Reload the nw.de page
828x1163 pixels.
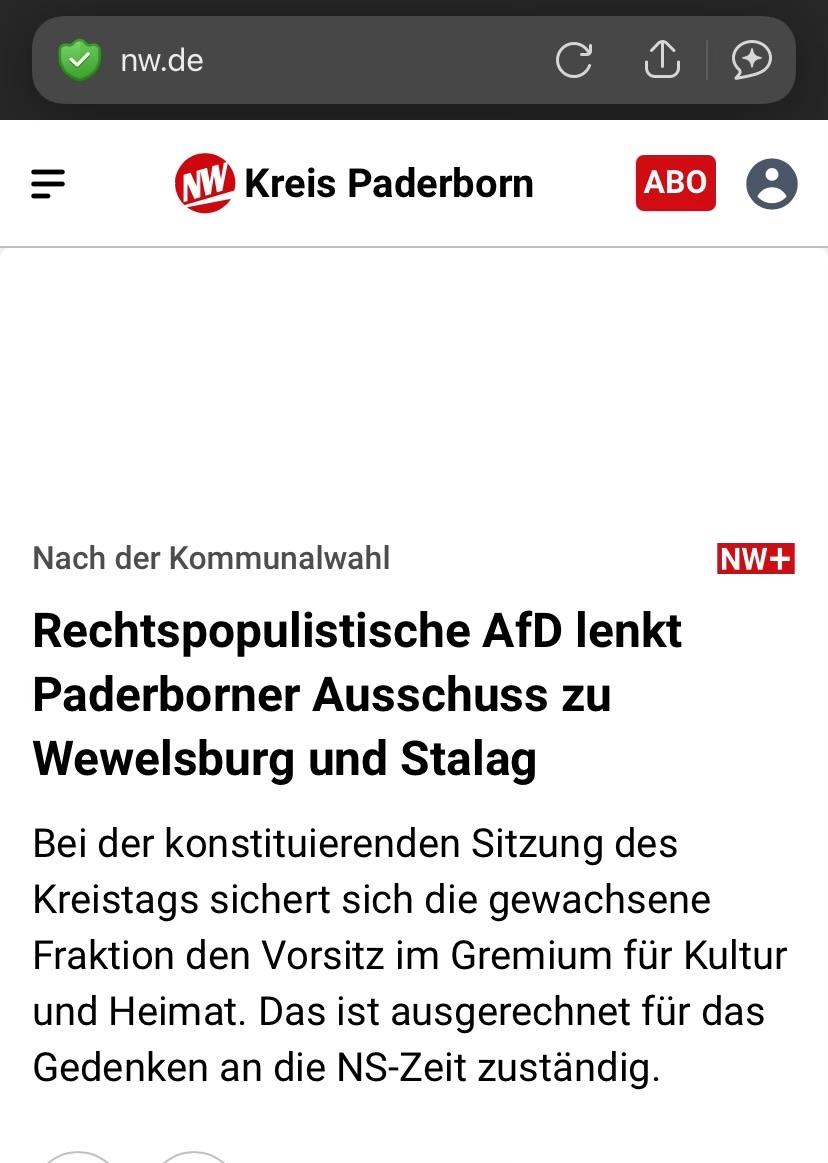[574, 60]
